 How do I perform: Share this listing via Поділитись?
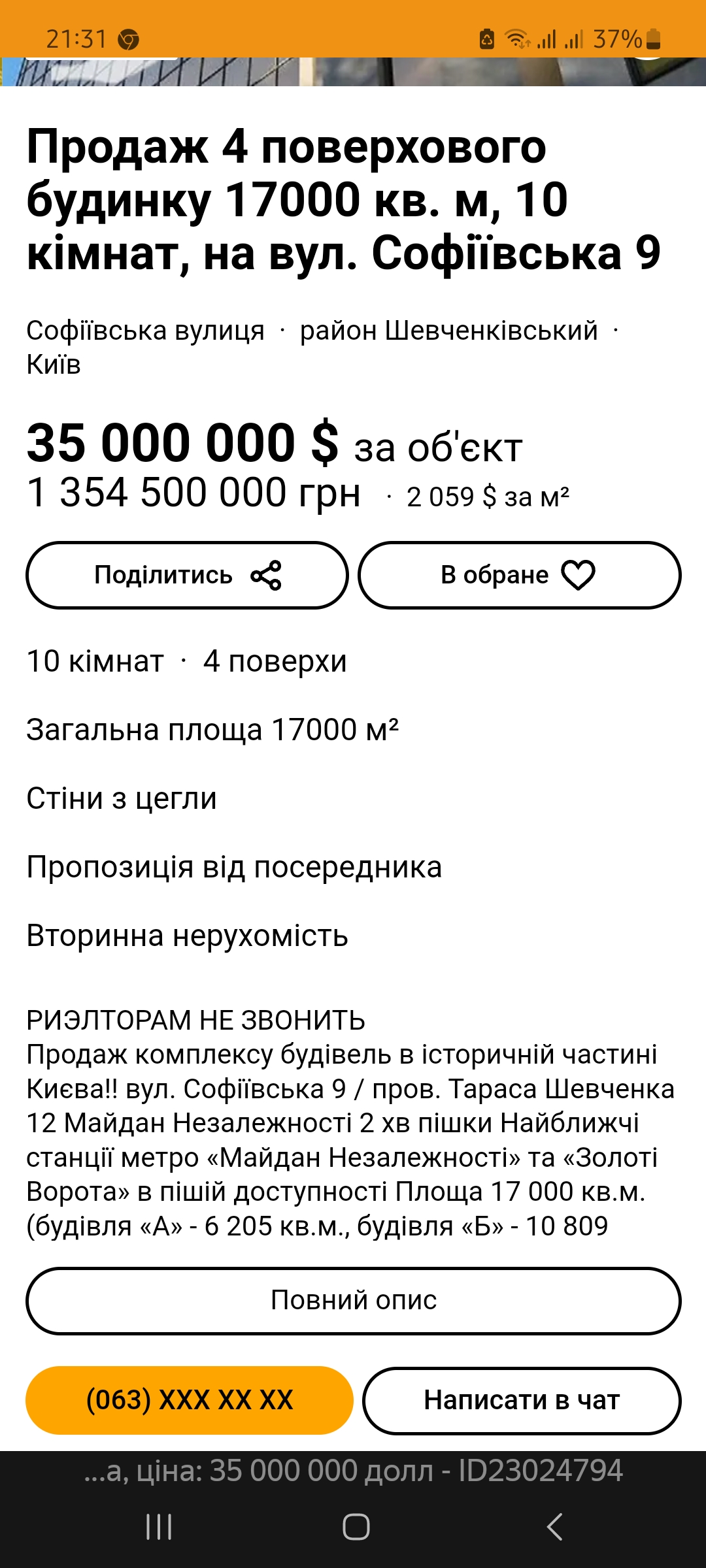tap(187, 575)
